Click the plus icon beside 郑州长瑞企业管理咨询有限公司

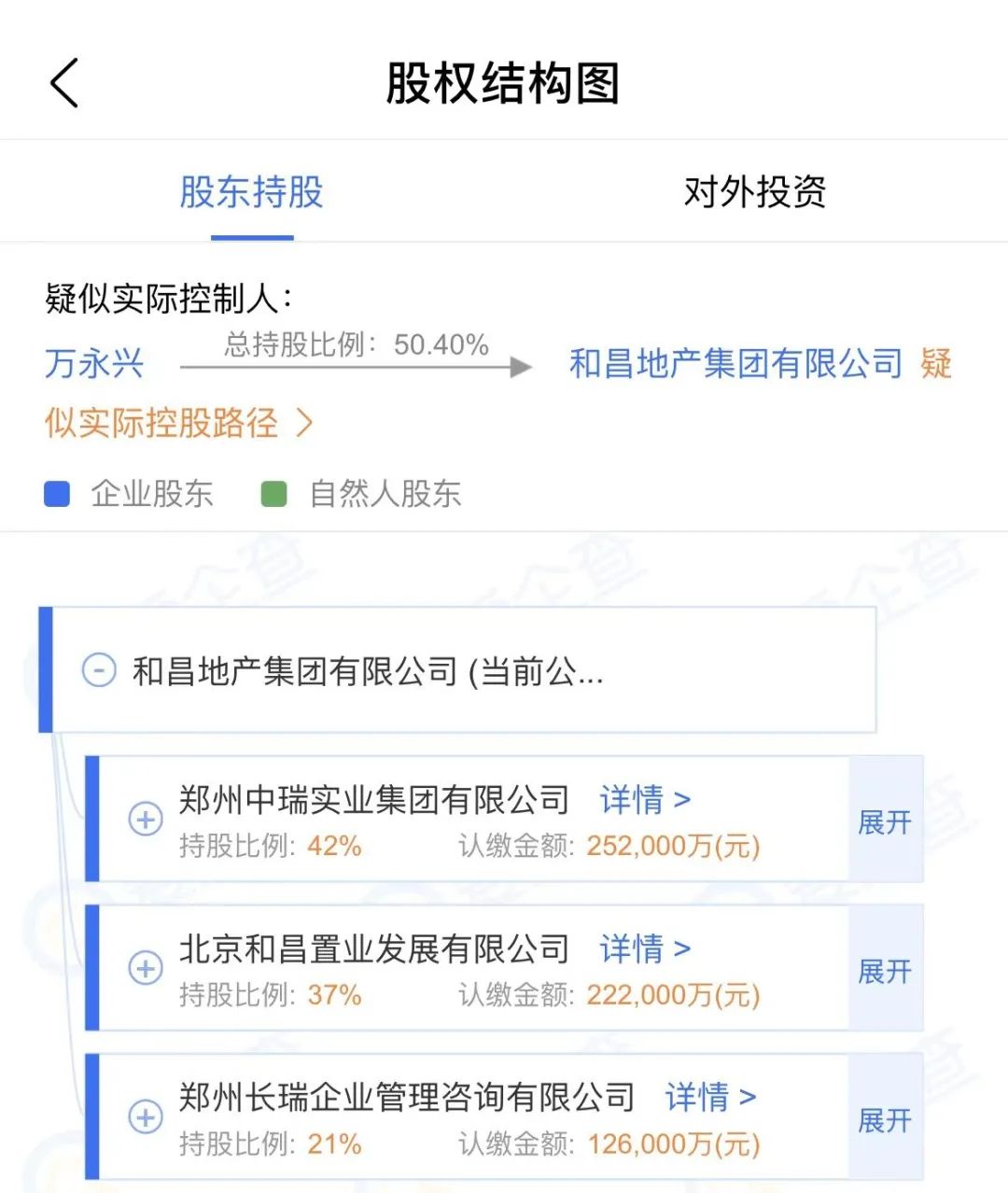(146, 1118)
